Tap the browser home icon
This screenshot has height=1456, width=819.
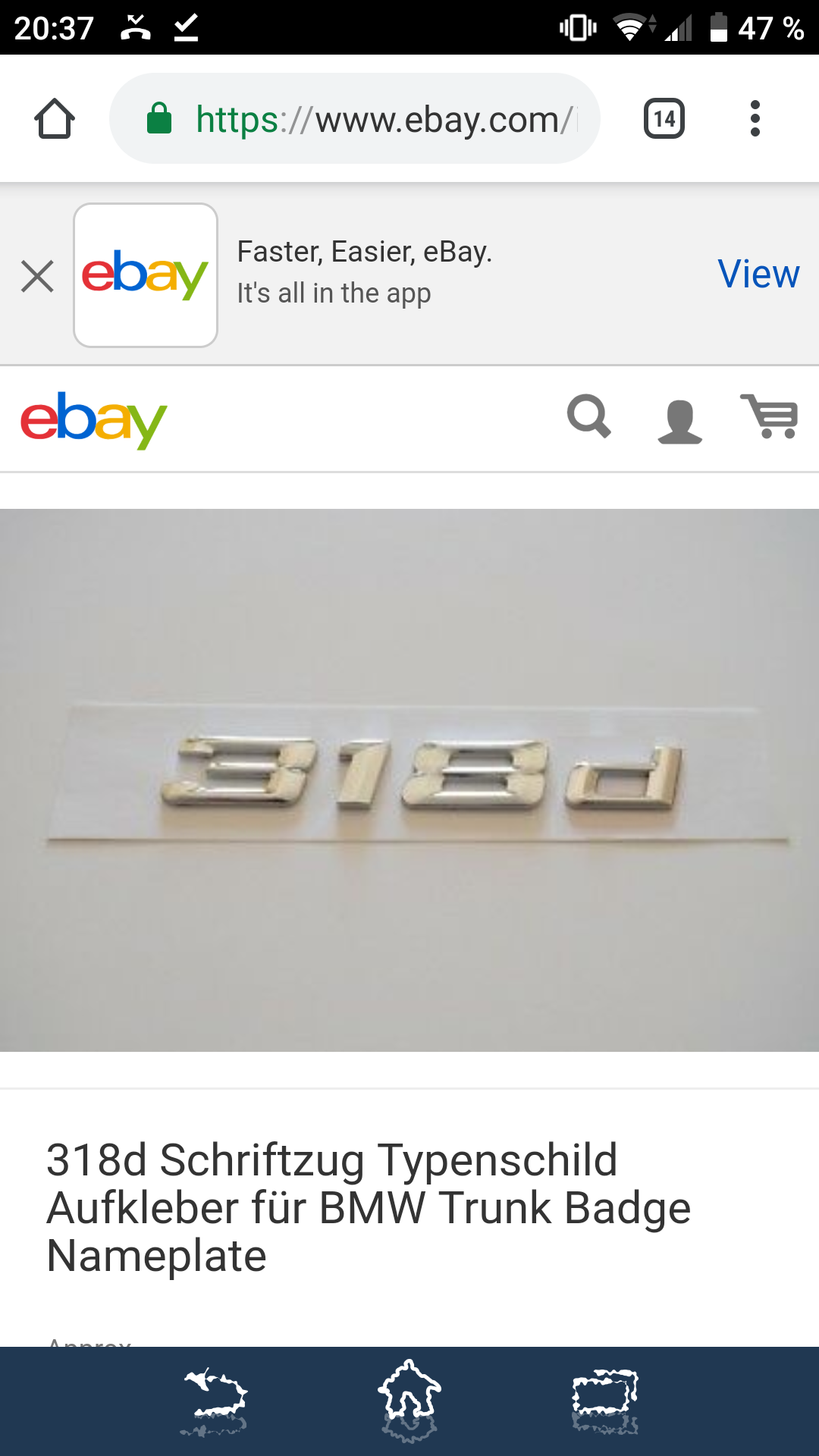click(55, 119)
